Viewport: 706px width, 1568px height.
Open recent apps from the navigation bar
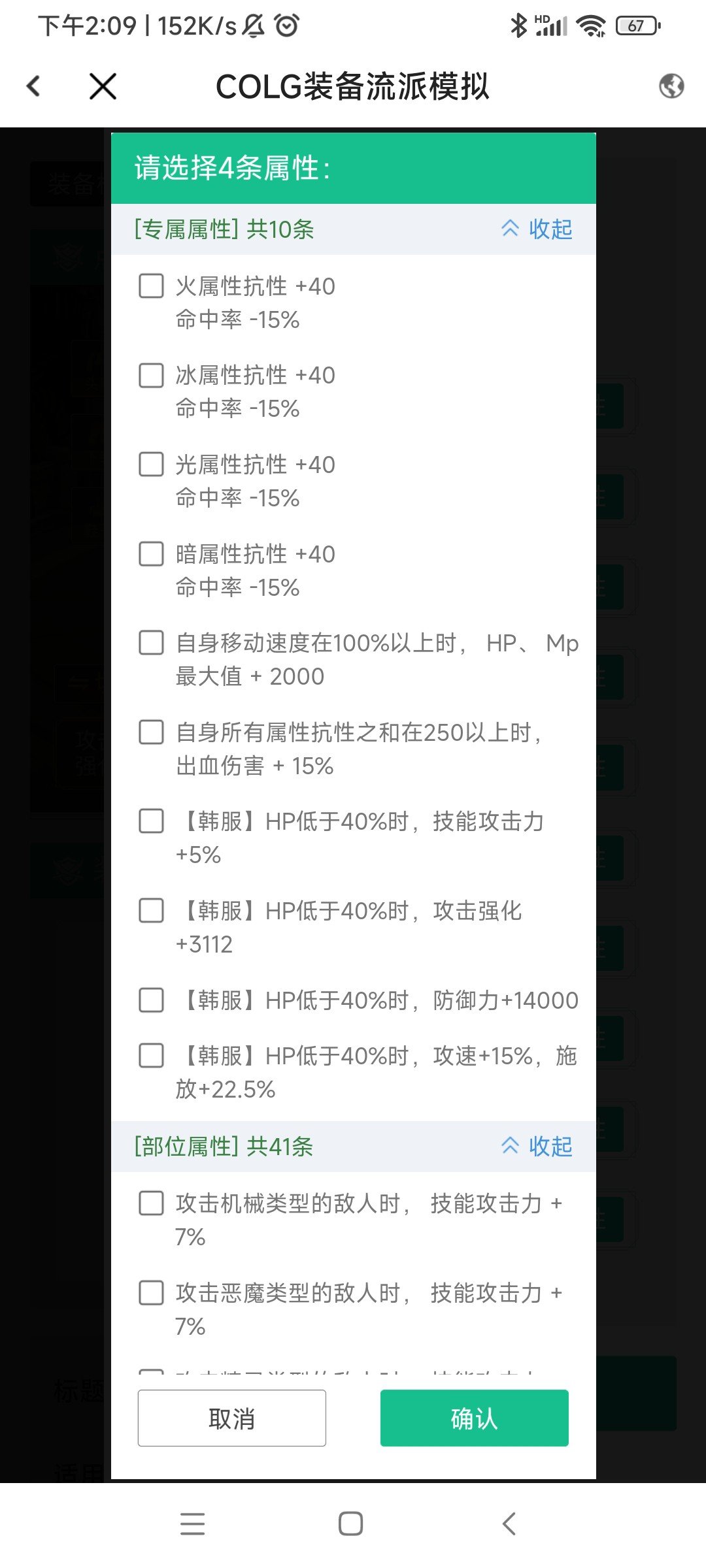click(192, 1524)
